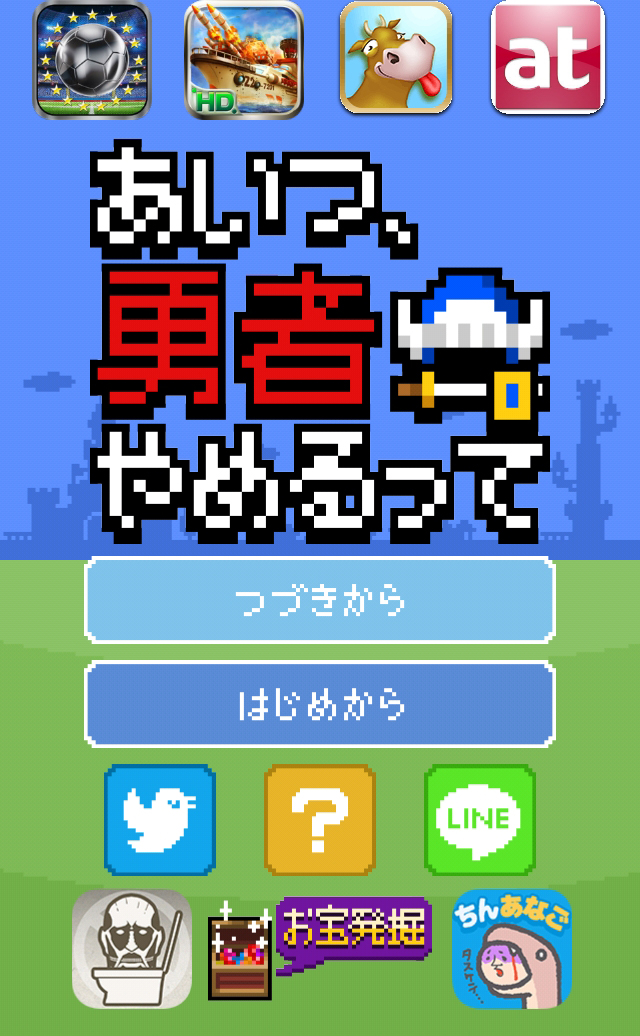Start a new game with はじめから

tap(320, 704)
